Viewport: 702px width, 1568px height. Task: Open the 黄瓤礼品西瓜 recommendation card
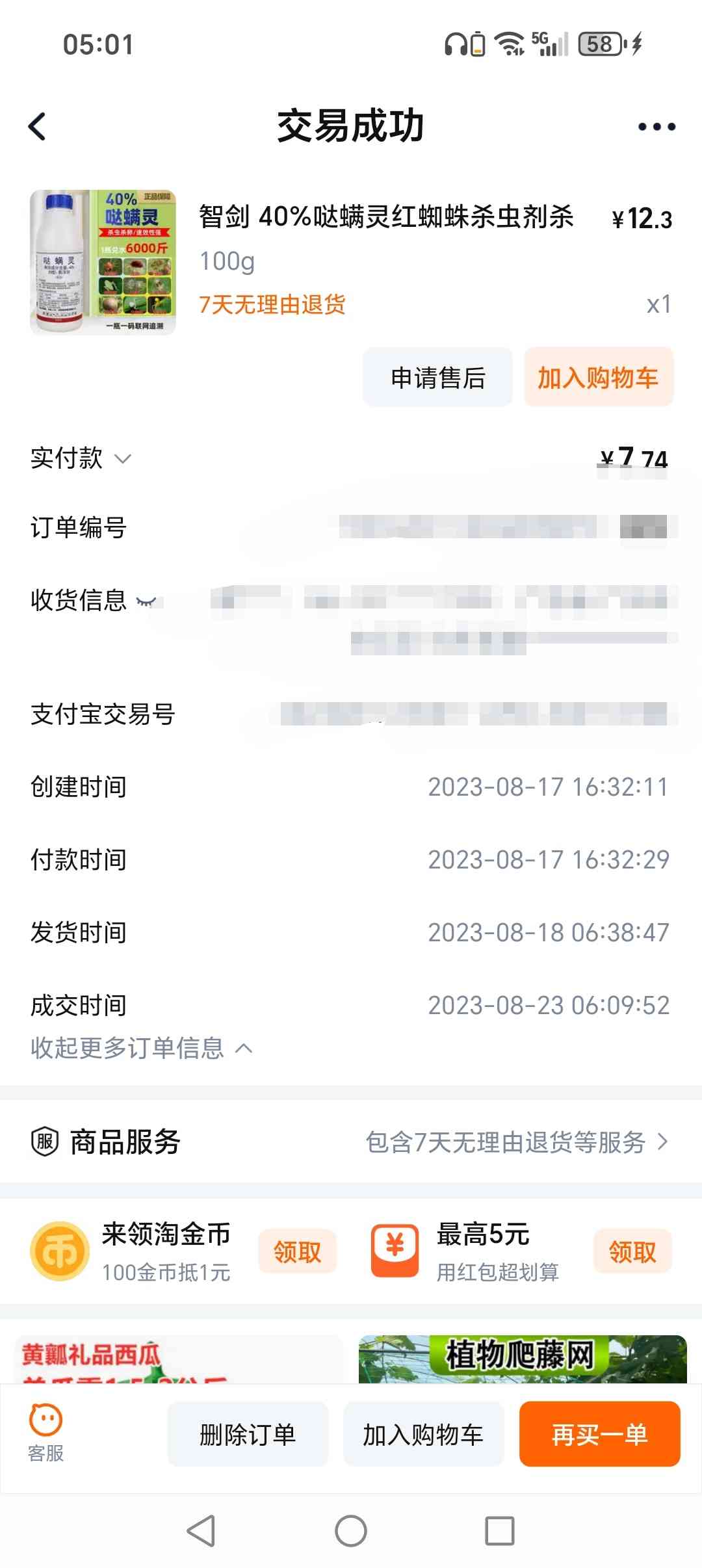[179, 1359]
